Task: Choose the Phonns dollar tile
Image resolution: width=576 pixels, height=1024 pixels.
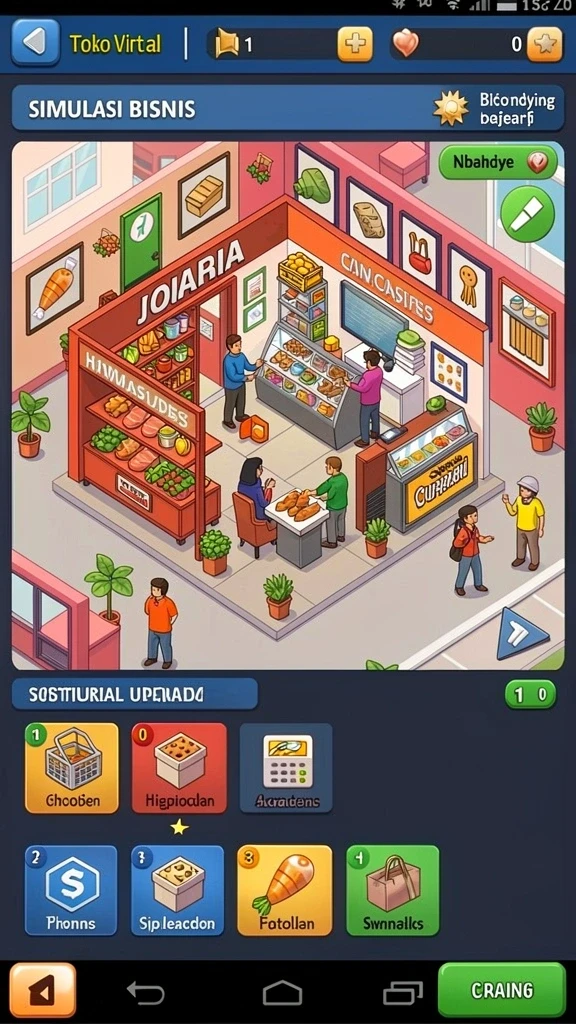Action: click(71, 890)
